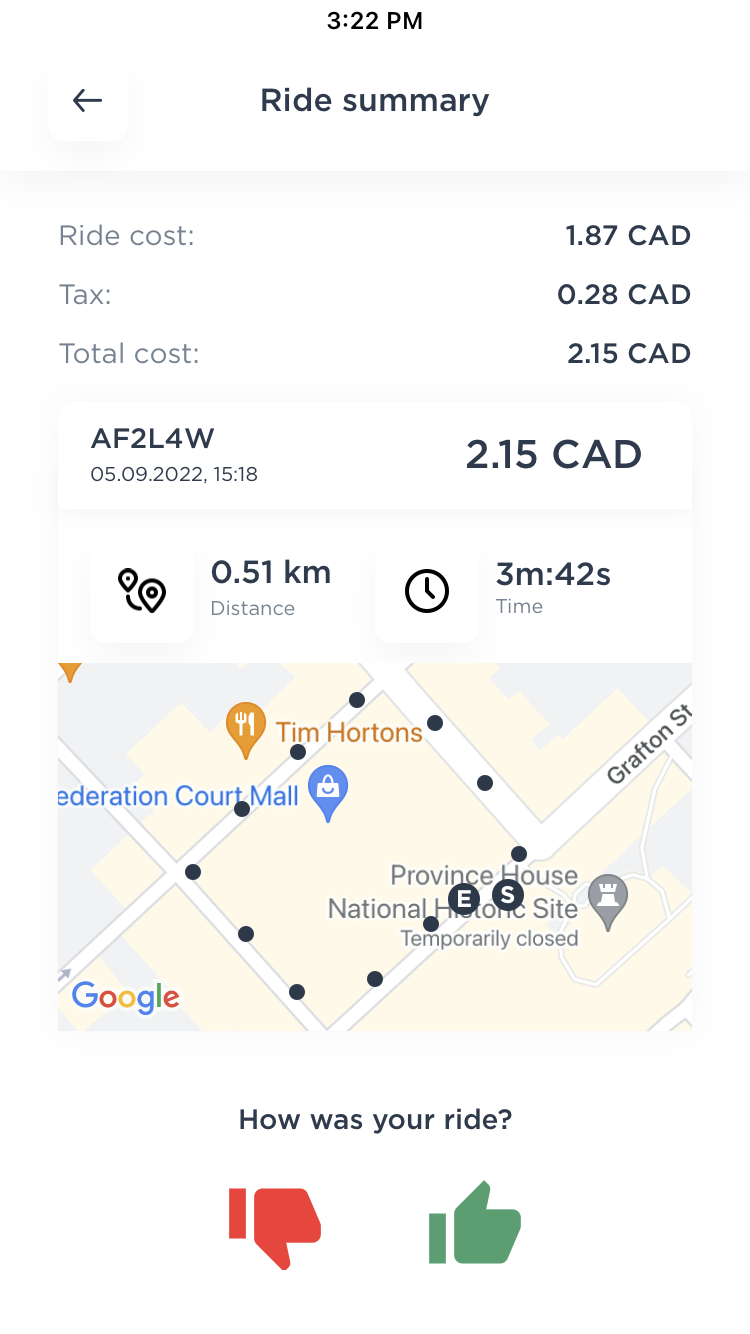Open the ride route map
750x1334 pixels.
pos(375,846)
